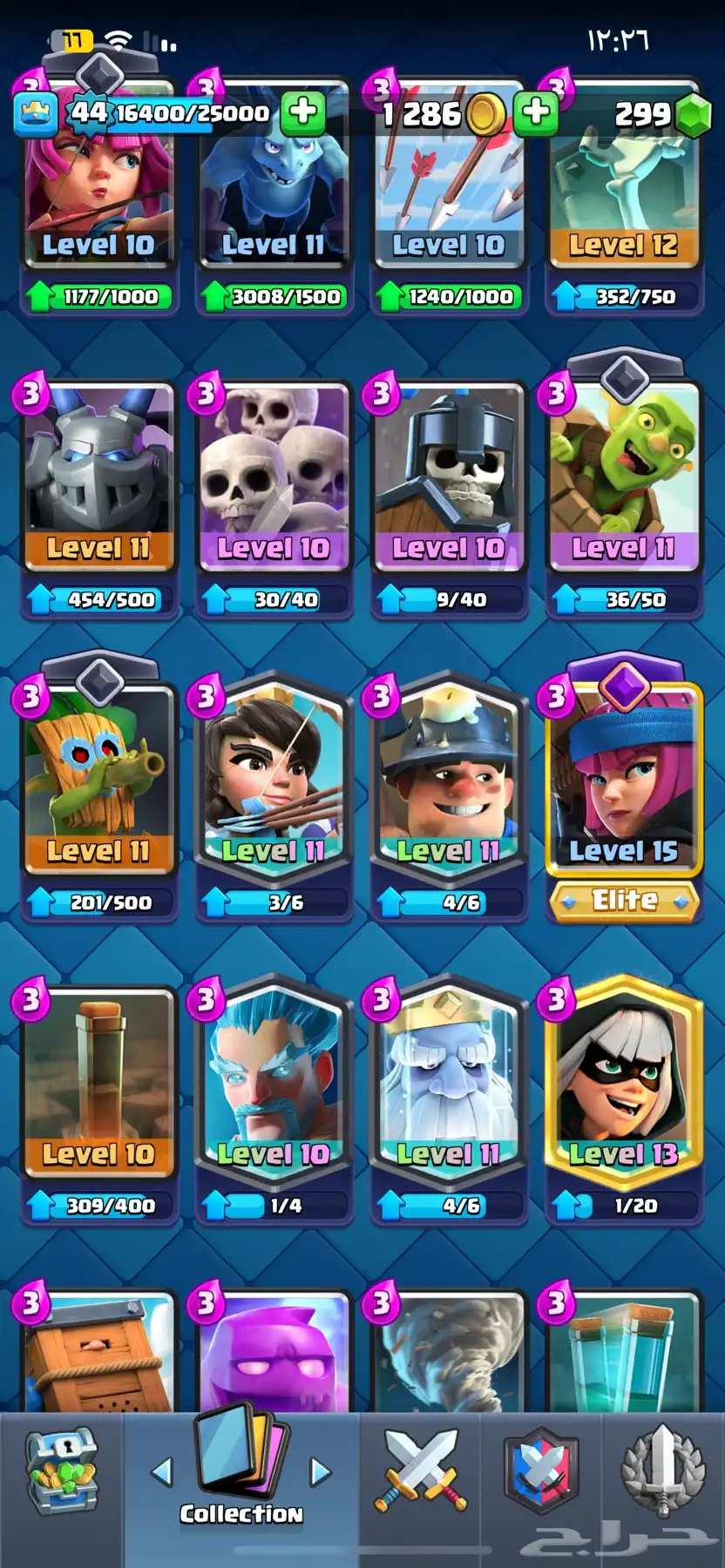Add more gold with the plus button
The width and height of the screenshot is (725, 1568).
536,112
